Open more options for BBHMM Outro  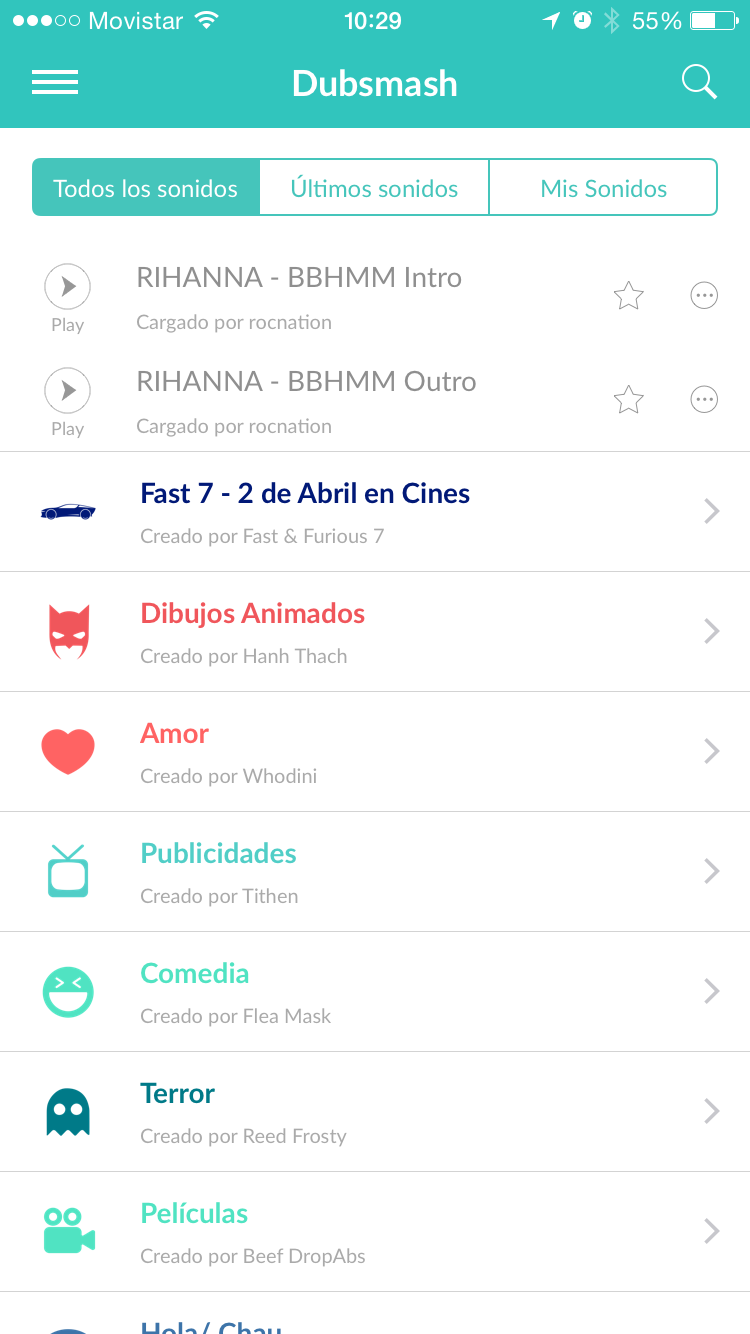[x=704, y=400]
